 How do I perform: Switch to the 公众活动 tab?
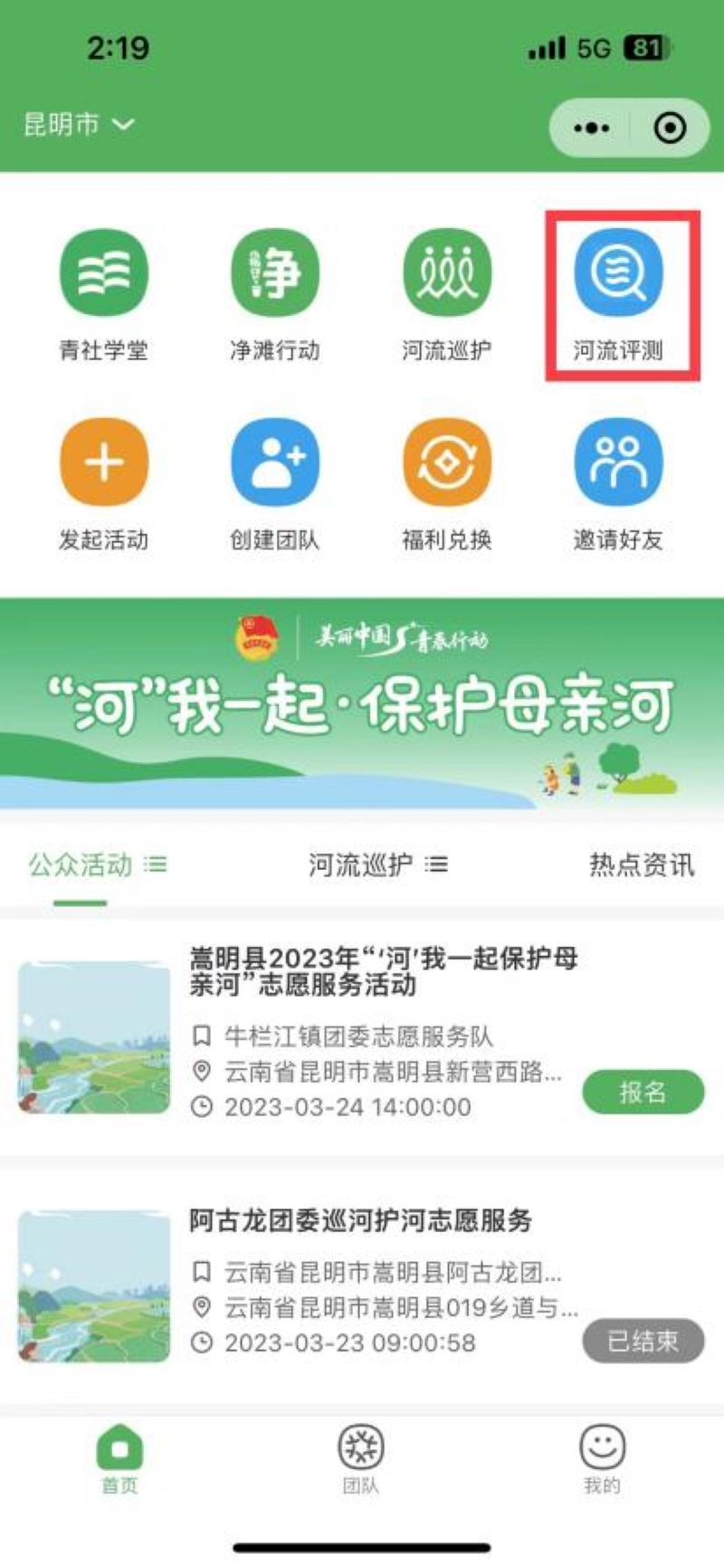pos(96,865)
